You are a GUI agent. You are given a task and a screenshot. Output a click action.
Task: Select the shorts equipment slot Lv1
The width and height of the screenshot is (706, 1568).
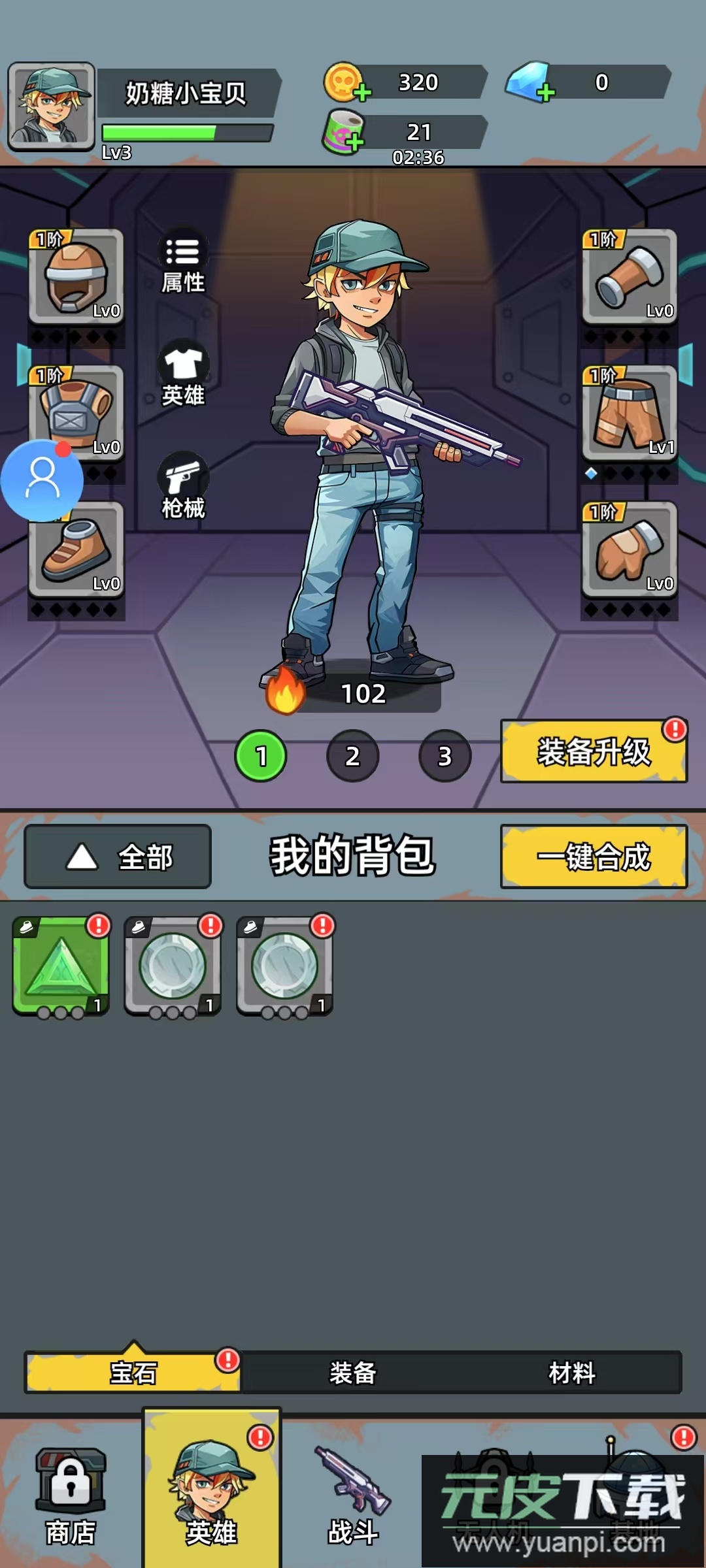point(629,413)
